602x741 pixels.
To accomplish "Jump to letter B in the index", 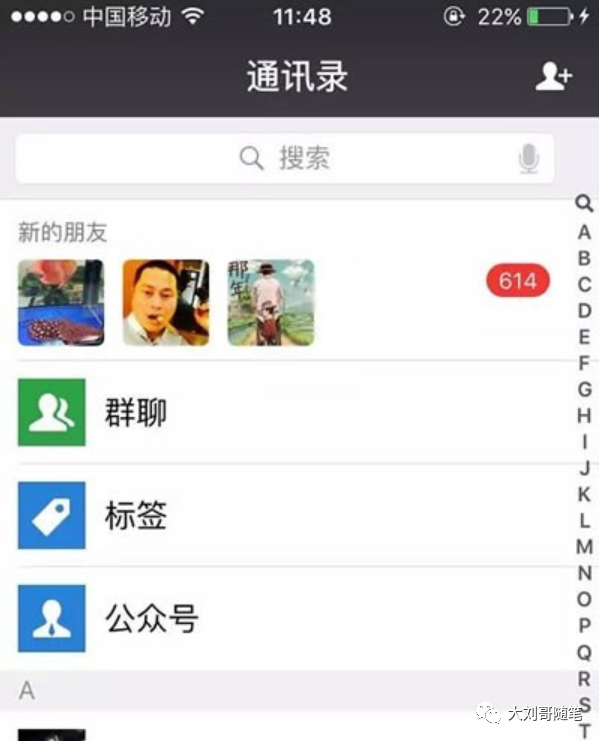I will click(x=584, y=258).
